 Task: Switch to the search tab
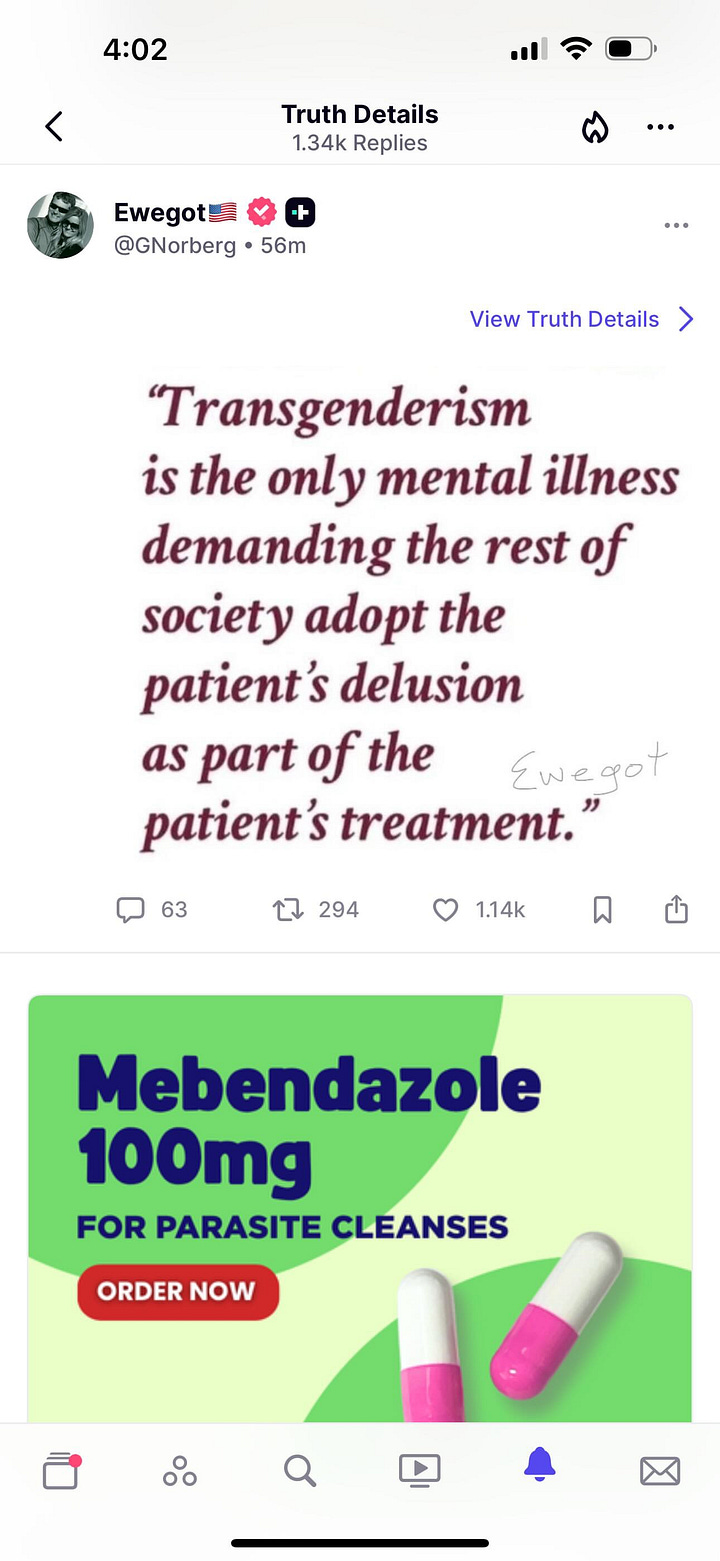(x=300, y=1470)
